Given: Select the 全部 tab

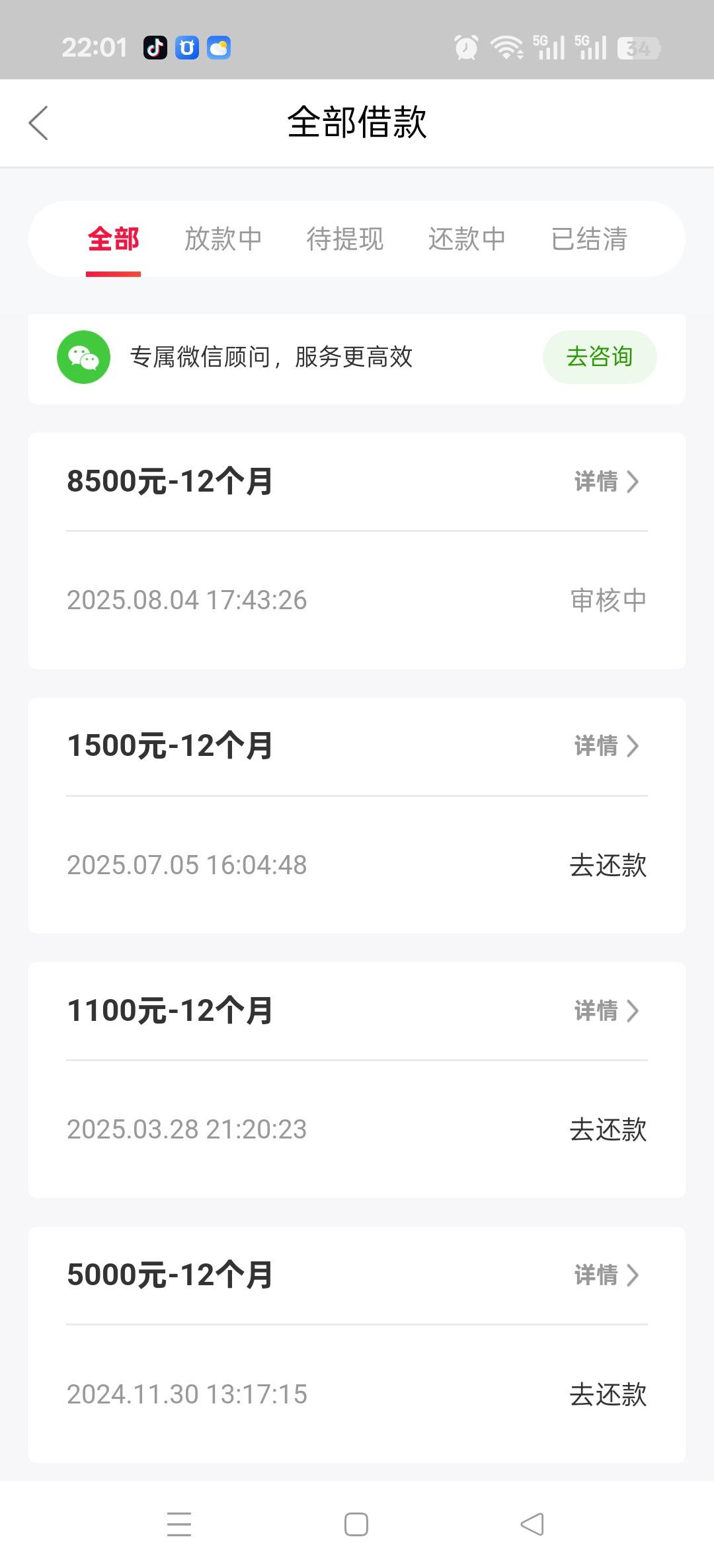Looking at the screenshot, I should point(113,239).
